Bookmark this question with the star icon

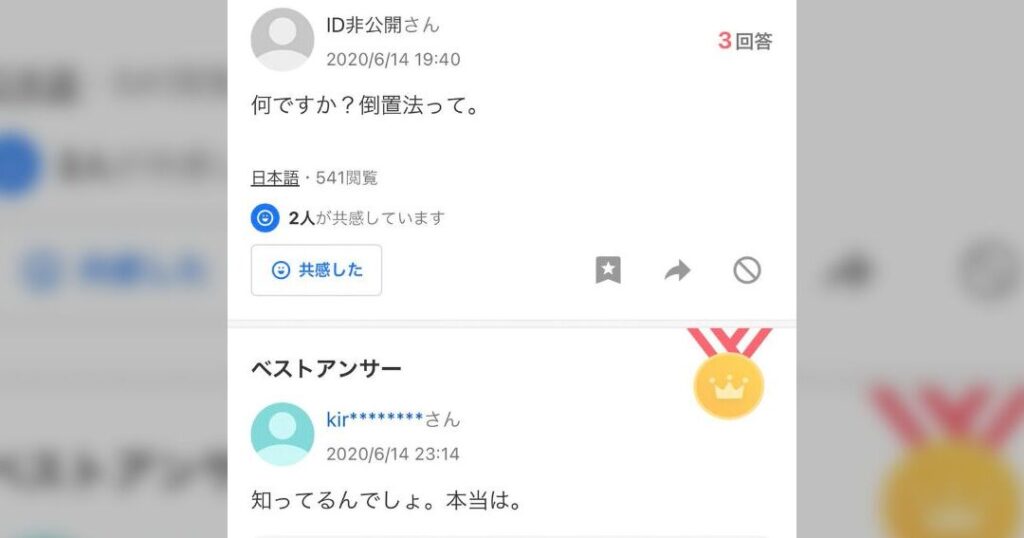(x=608, y=270)
